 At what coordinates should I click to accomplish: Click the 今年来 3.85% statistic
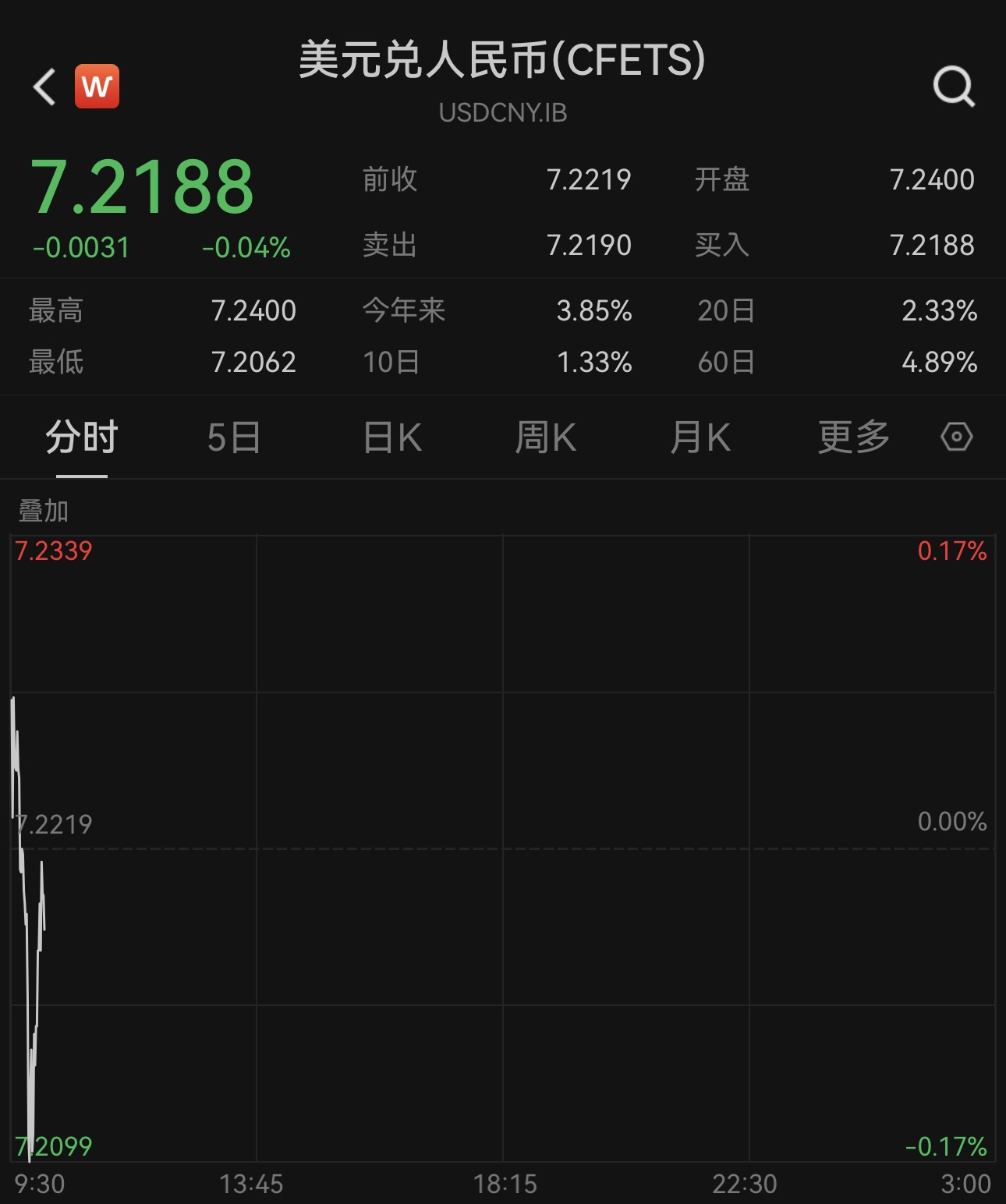point(595,310)
